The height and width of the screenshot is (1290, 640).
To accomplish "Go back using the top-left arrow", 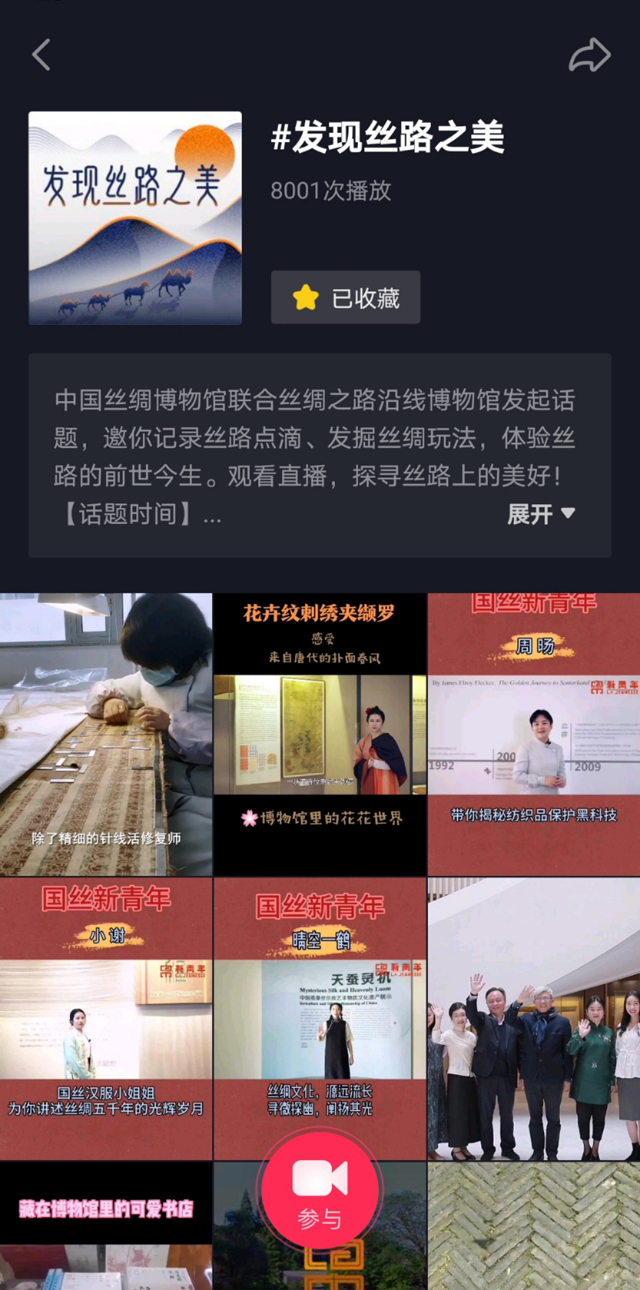I will coord(41,55).
